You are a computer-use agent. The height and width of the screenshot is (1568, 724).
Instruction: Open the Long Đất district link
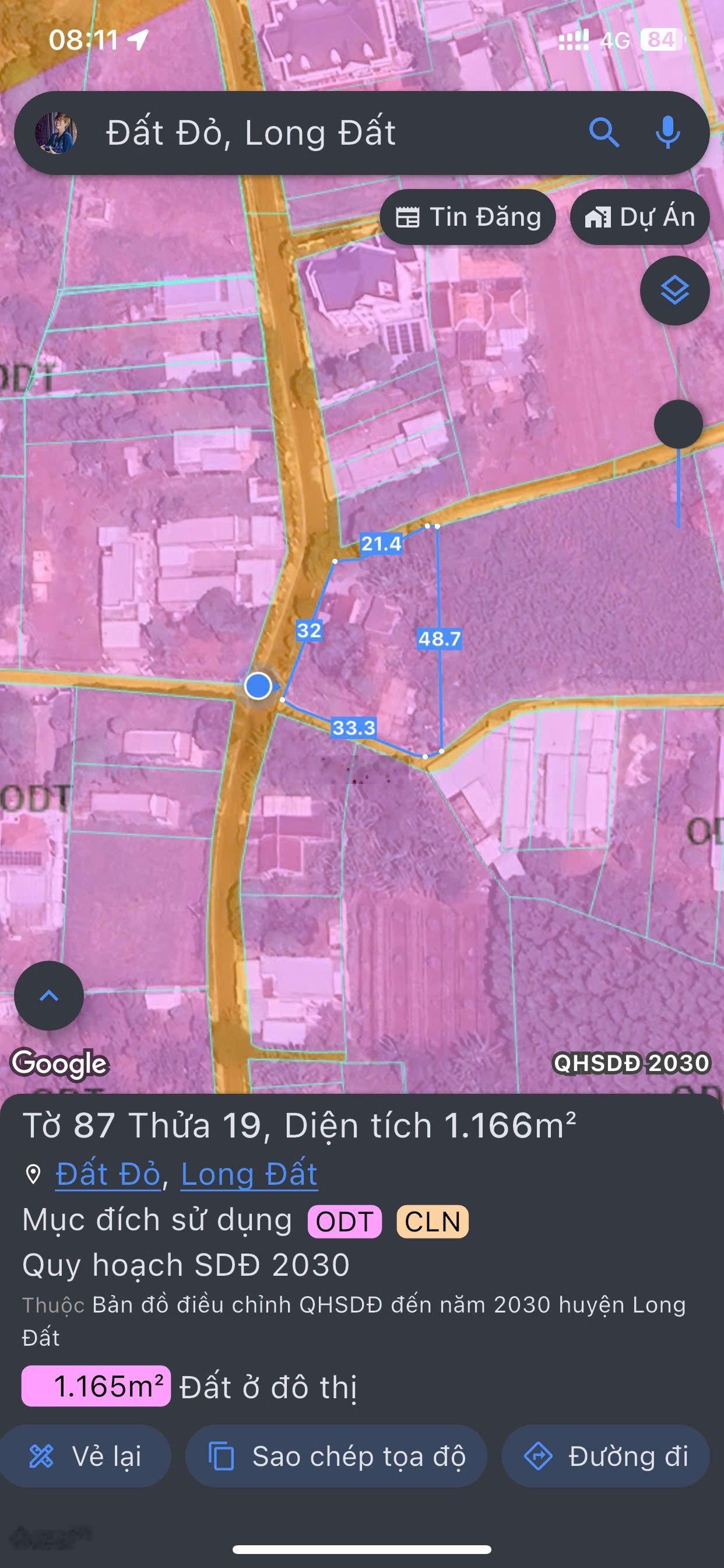pyautogui.click(x=249, y=1173)
